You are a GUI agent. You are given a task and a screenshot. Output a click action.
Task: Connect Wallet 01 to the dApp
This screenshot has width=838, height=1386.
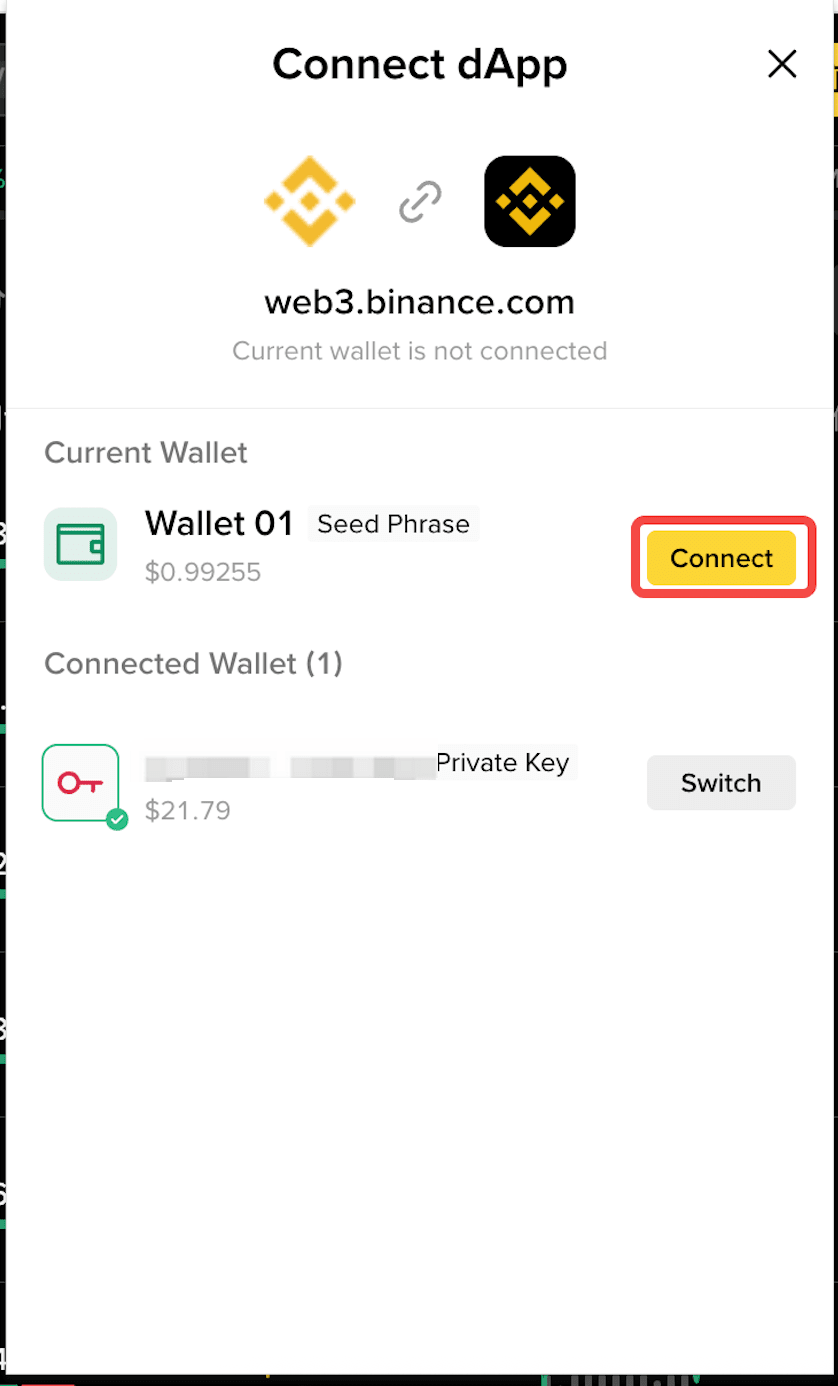[721, 558]
